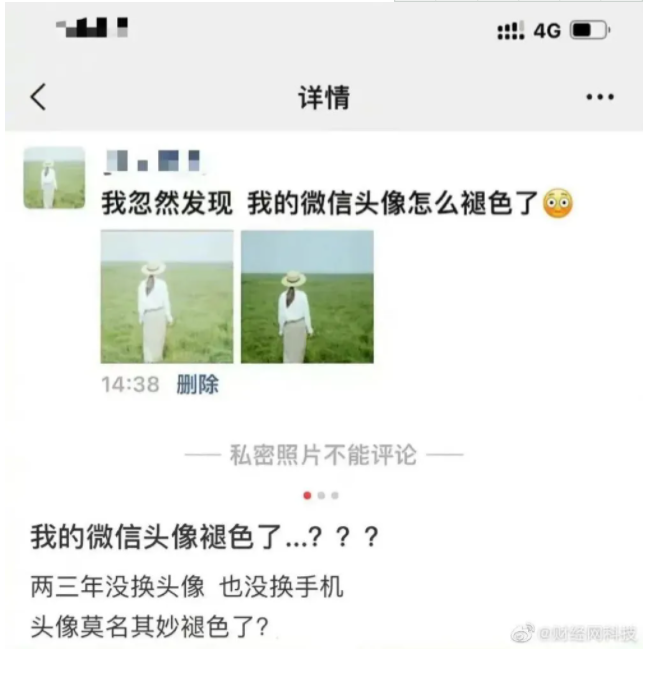Go back from the 详情 page
This screenshot has width=670, height=679.
38,97
